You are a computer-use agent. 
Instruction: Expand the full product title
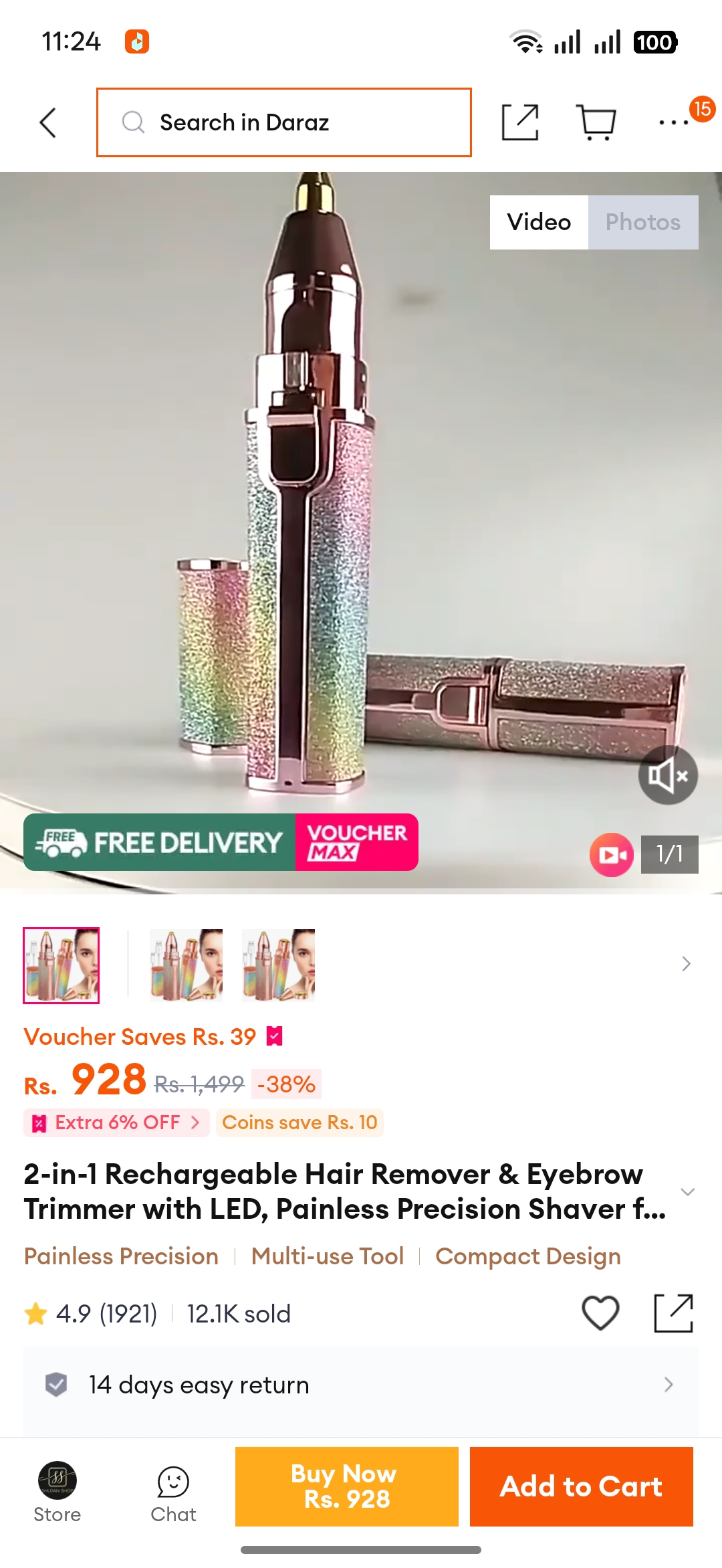[687, 1192]
